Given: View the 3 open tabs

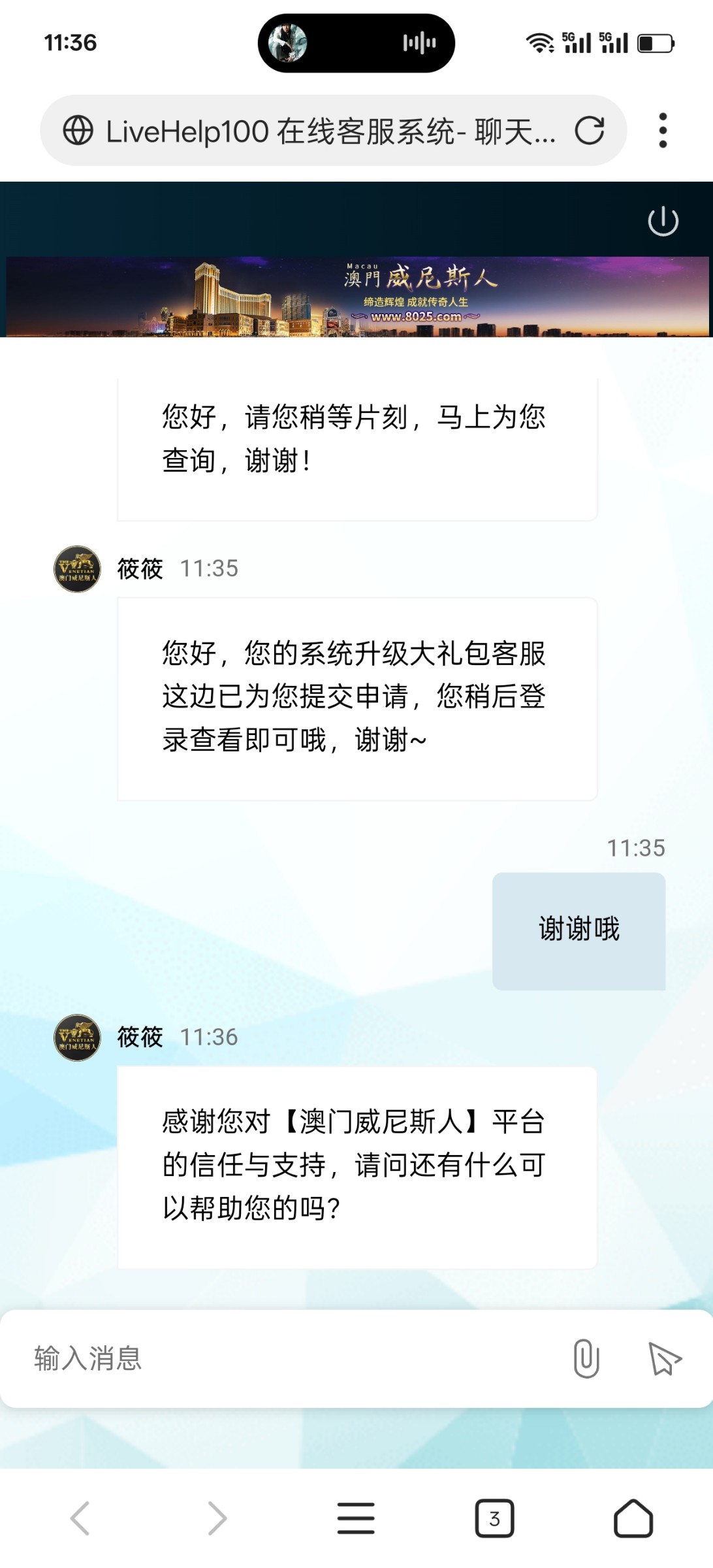Looking at the screenshot, I should (x=494, y=1518).
